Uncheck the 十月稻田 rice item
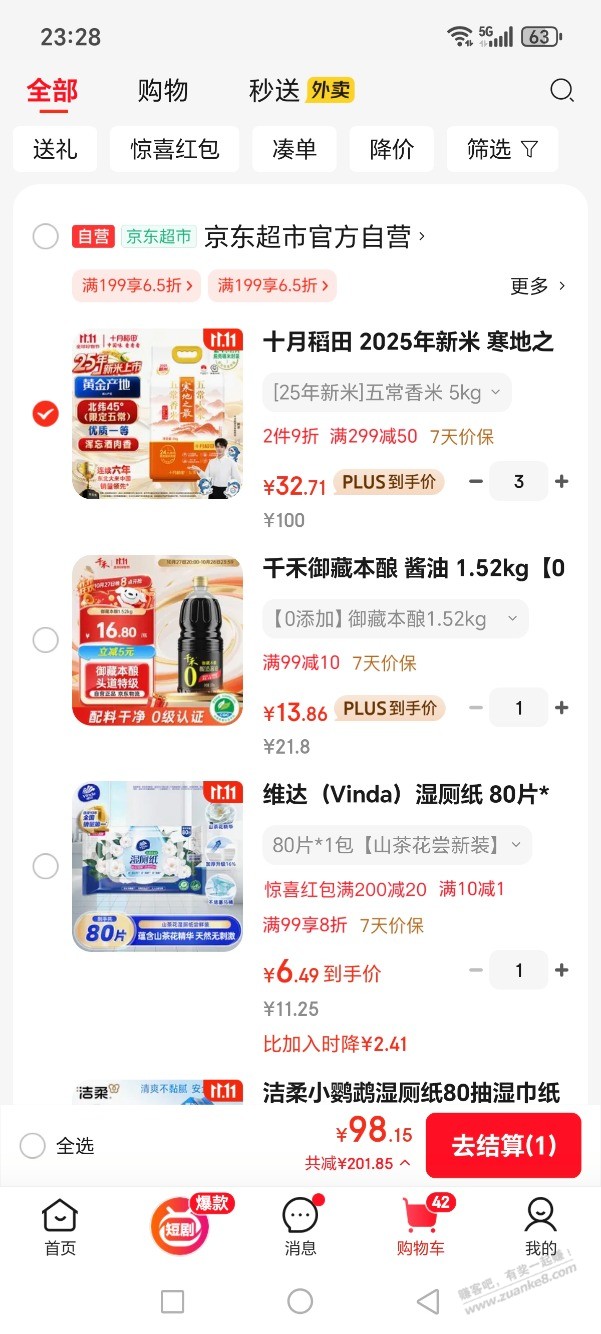Screen dimensions: 601x1334 click(x=45, y=413)
